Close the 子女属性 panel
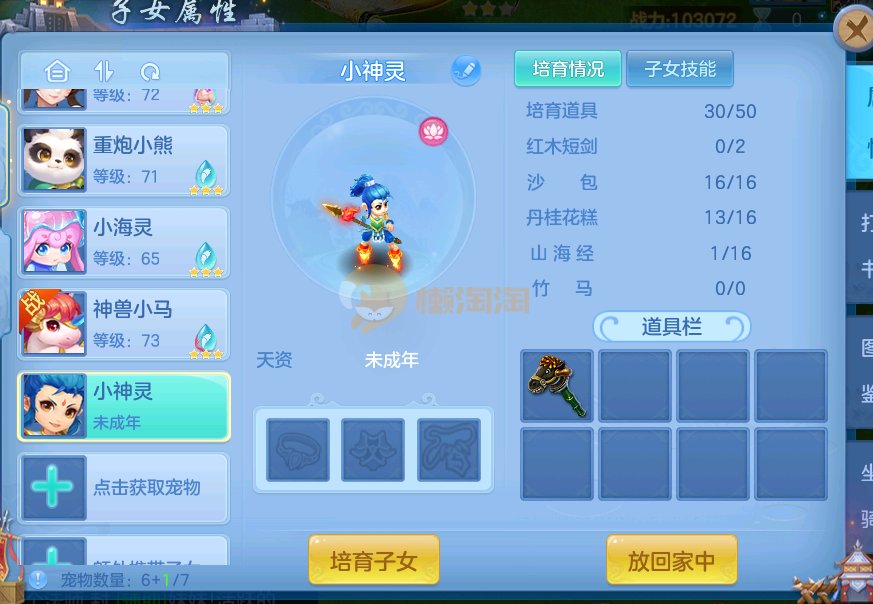 click(x=853, y=29)
